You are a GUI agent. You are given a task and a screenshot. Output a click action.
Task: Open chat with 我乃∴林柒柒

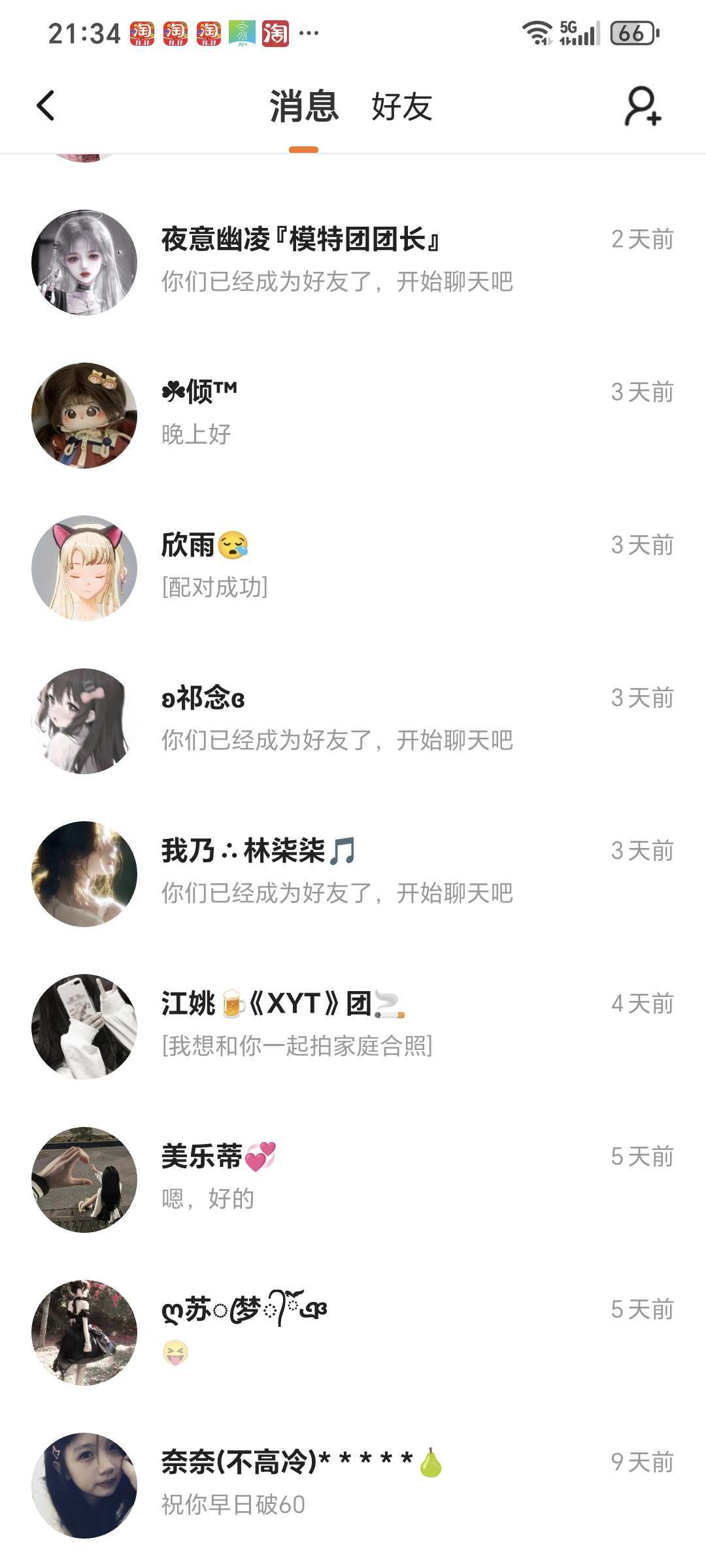click(x=353, y=873)
